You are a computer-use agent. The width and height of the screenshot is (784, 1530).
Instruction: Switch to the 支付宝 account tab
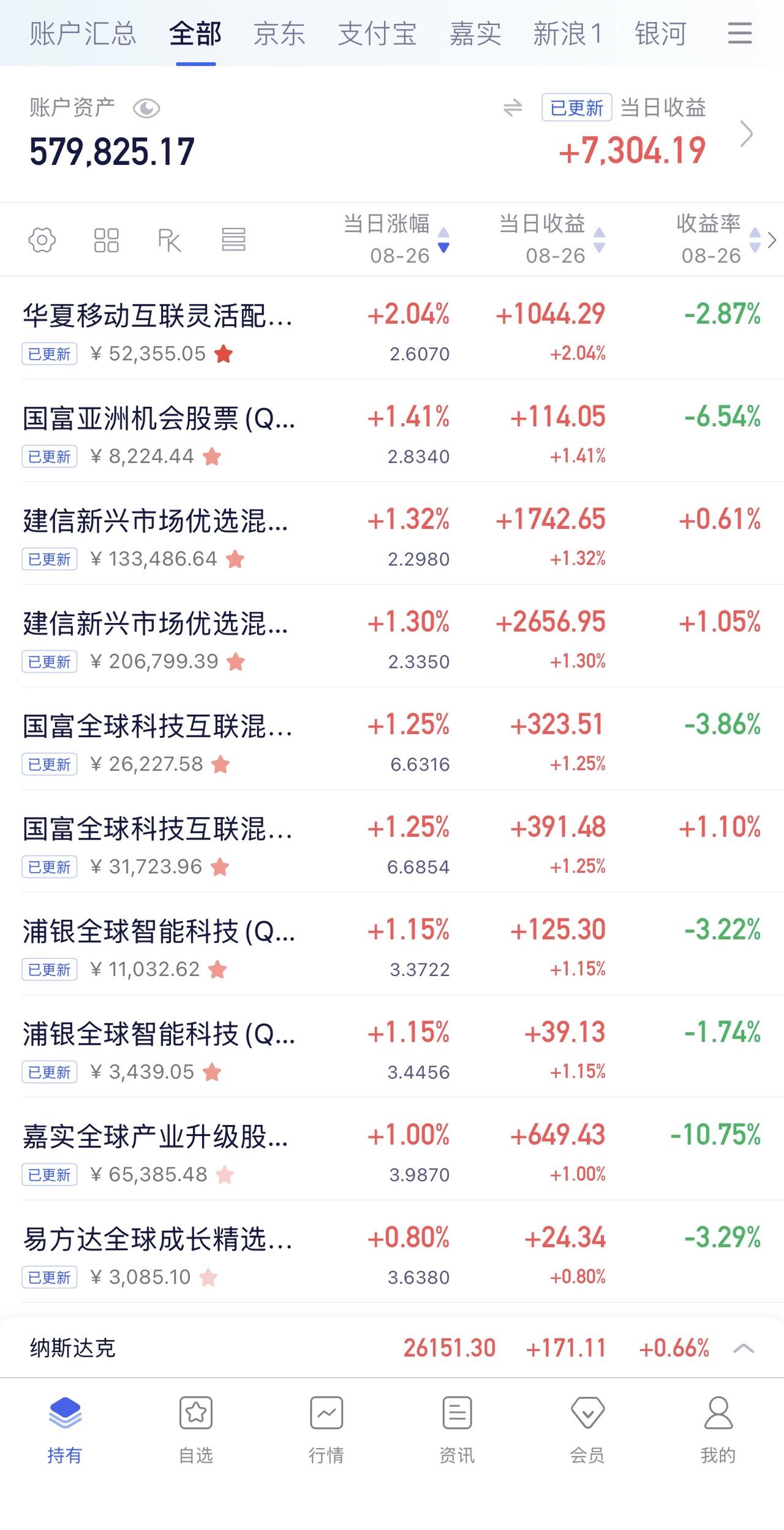pos(377,33)
